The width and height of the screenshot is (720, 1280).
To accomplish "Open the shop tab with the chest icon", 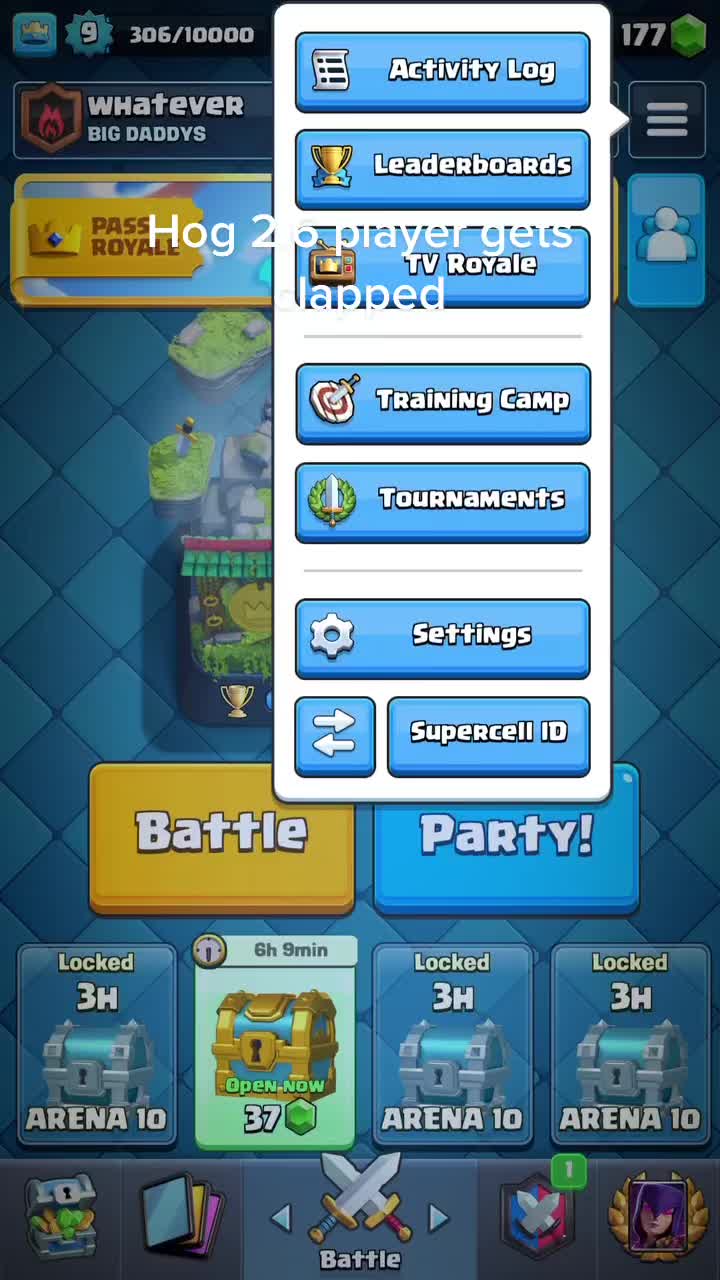I will tap(61, 1218).
